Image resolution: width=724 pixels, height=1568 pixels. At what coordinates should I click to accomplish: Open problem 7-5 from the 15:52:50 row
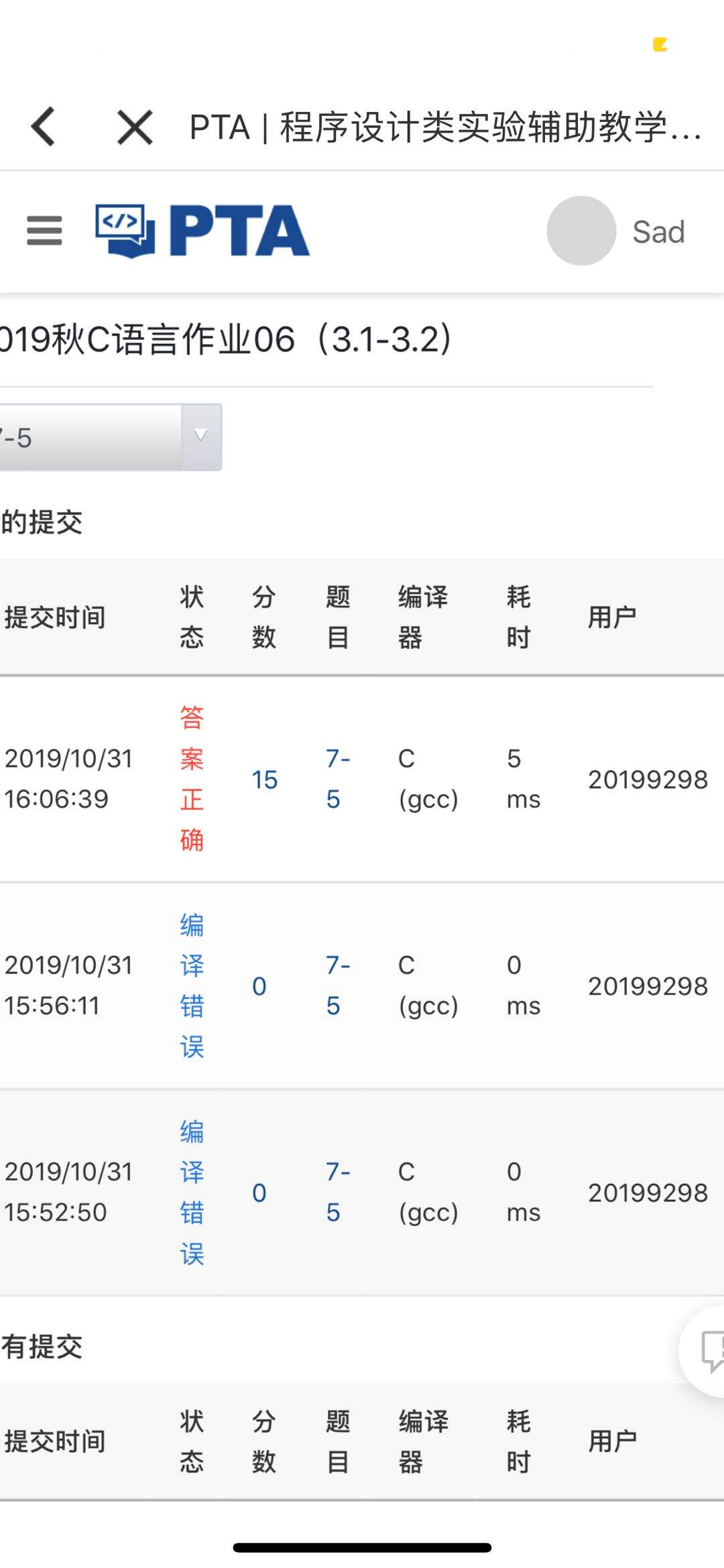pos(337,1191)
